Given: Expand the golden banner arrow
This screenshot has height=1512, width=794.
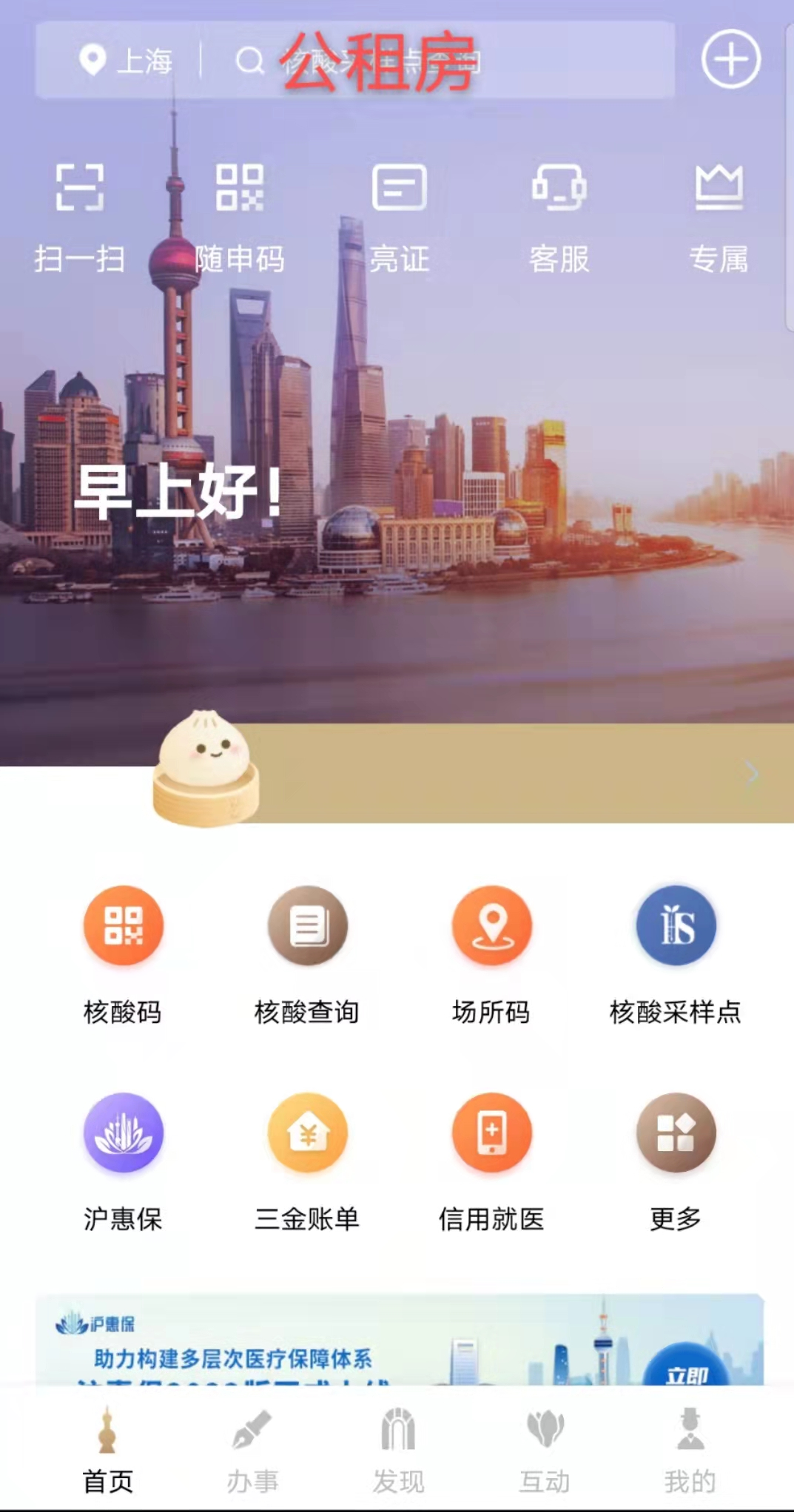Looking at the screenshot, I should pos(752,773).
